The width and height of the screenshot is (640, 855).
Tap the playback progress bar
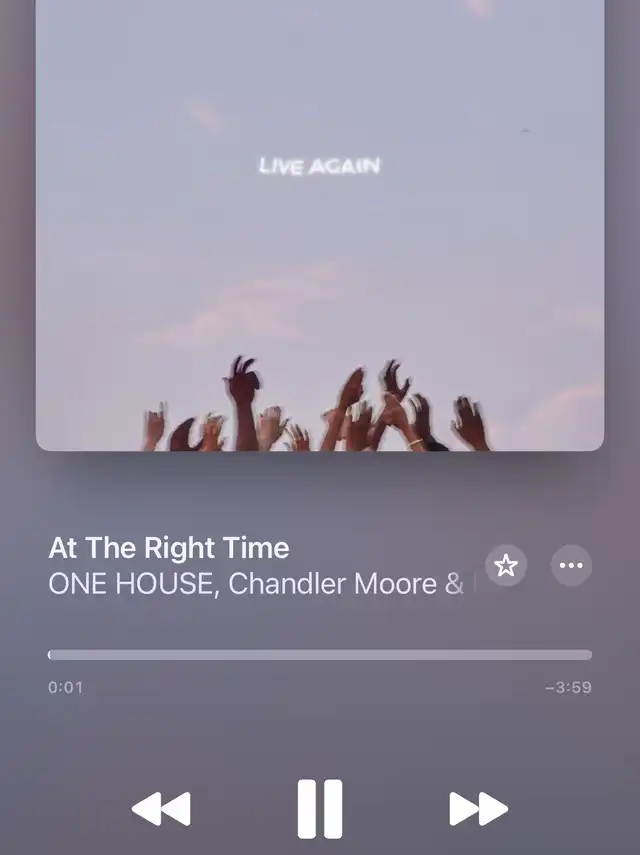tap(320, 655)
